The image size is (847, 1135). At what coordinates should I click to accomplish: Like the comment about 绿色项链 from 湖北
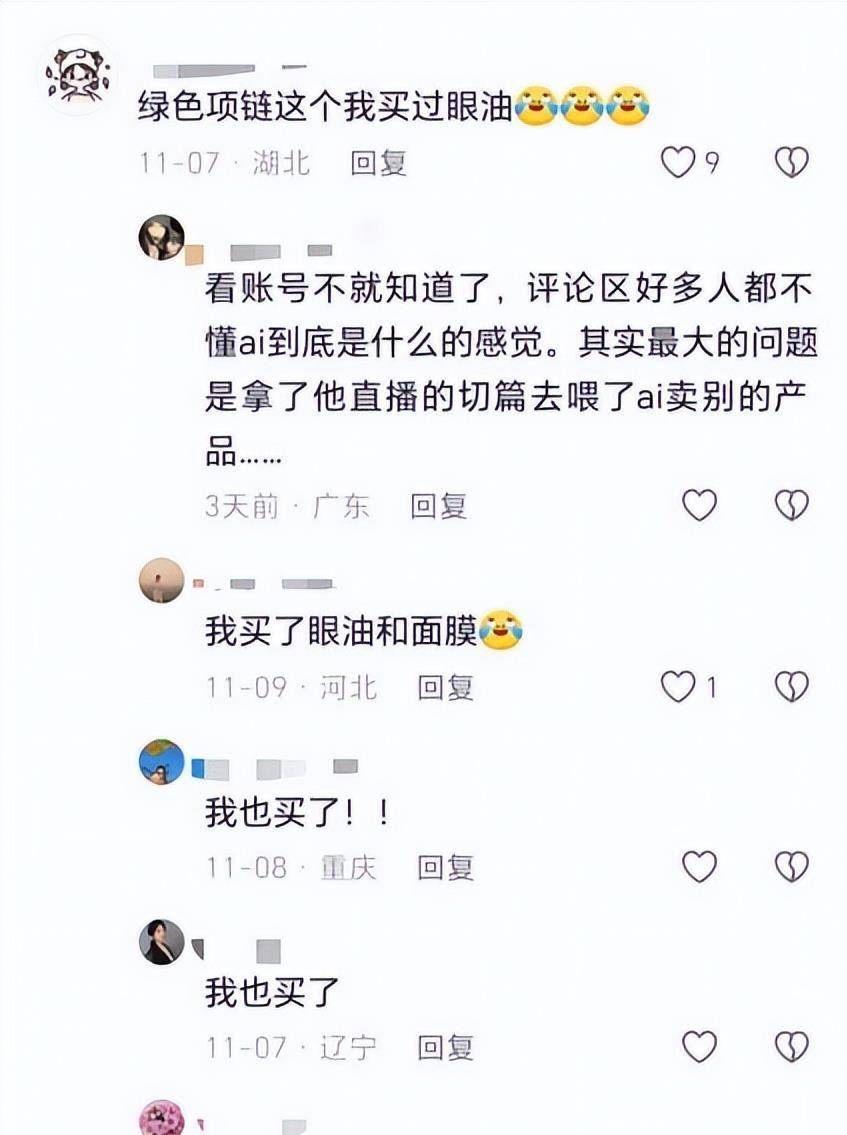(679, 162)
